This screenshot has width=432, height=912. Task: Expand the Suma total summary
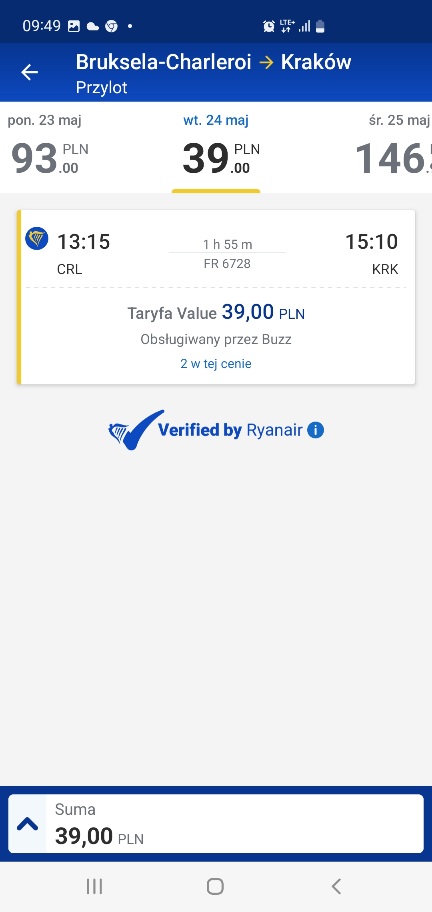pyautogui.click(x=27, y=824)
